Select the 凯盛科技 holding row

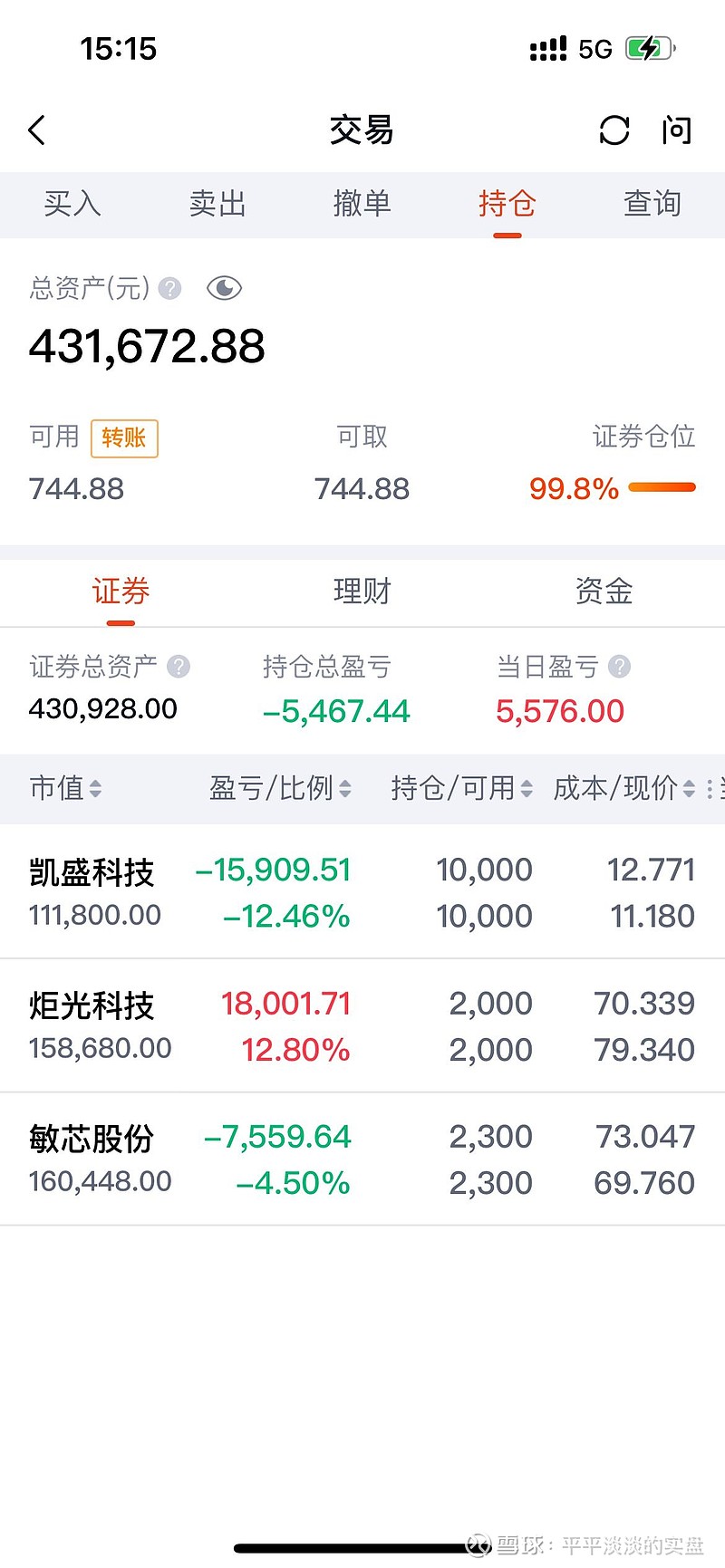coord(272,892)
